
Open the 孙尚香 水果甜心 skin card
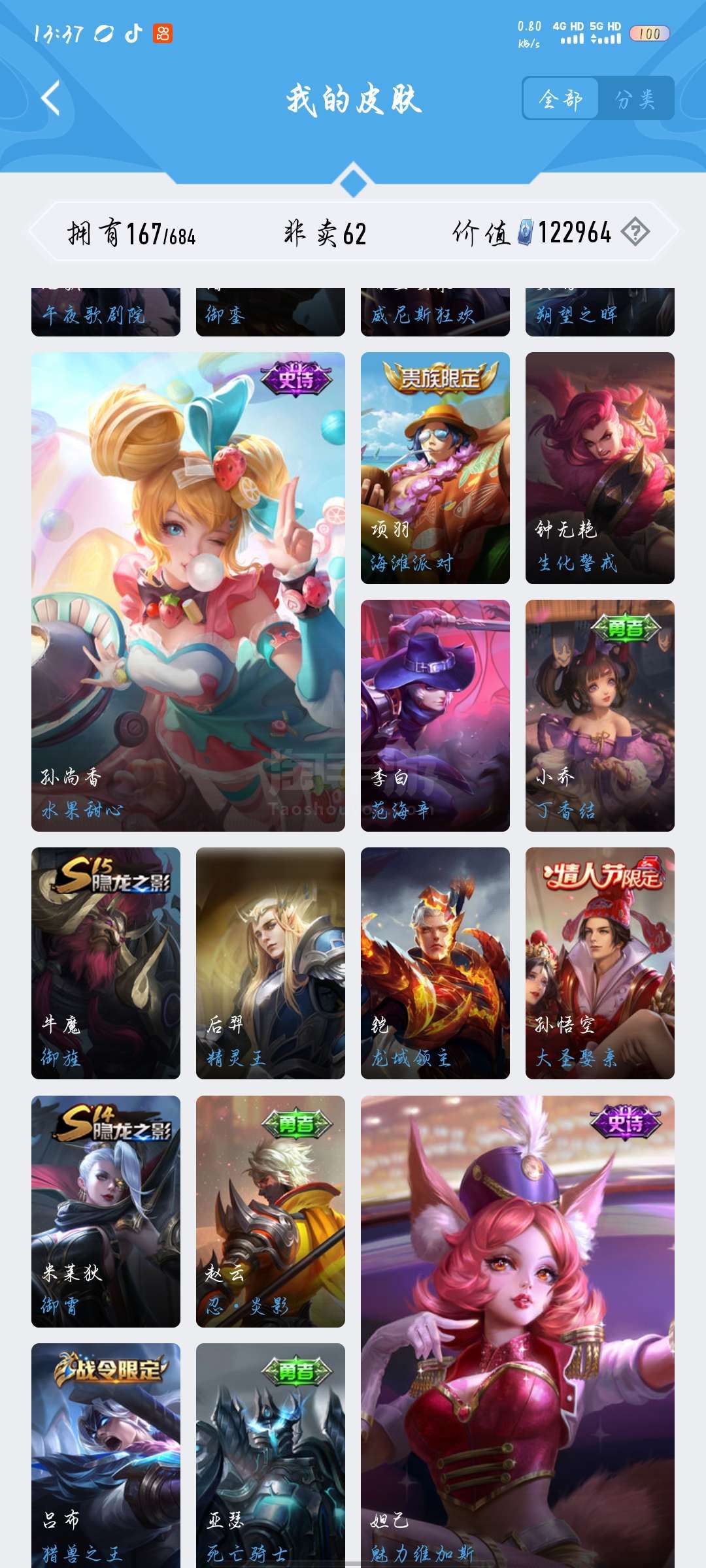point(188,592)
